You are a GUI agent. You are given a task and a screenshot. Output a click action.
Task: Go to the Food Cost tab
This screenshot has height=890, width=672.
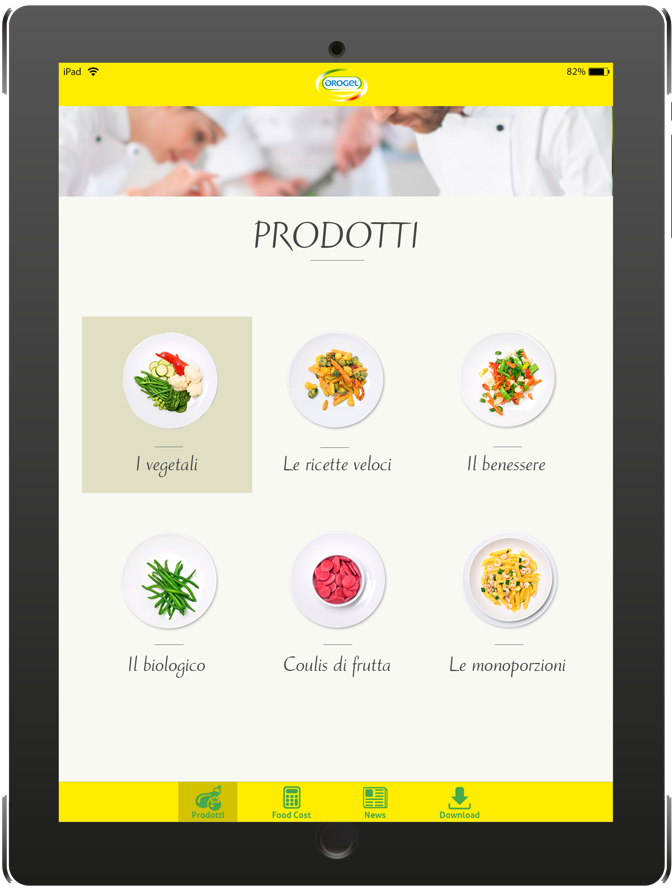tap(291, 802)
